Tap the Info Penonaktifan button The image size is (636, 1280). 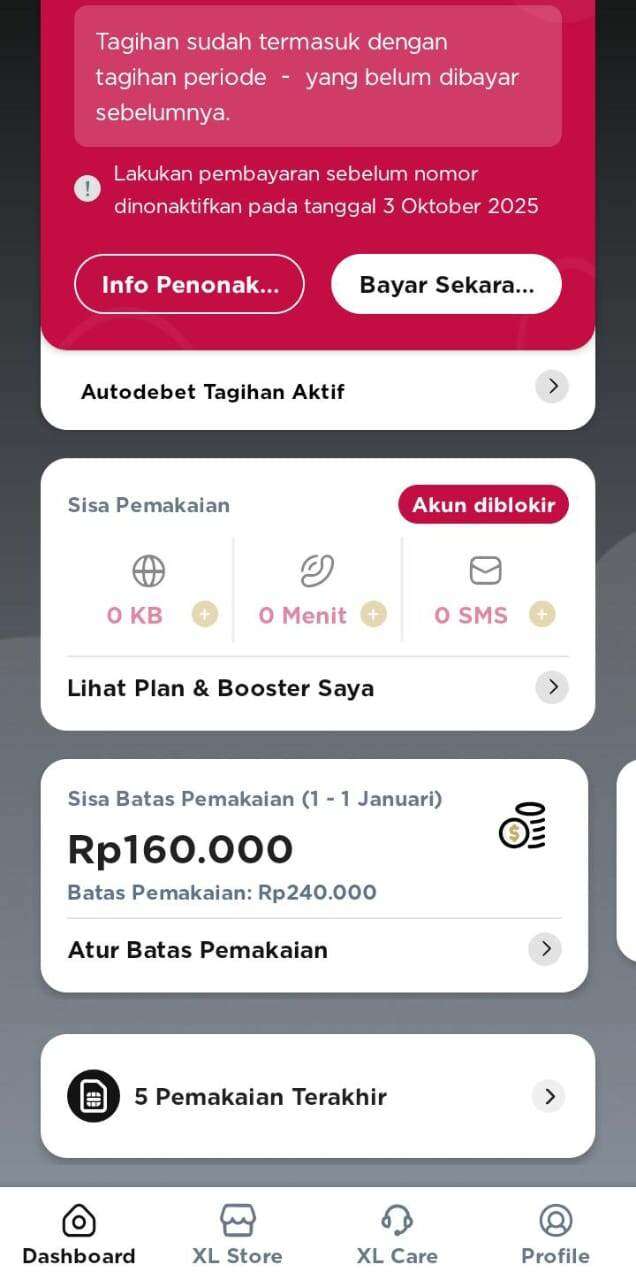click(189, 284)
